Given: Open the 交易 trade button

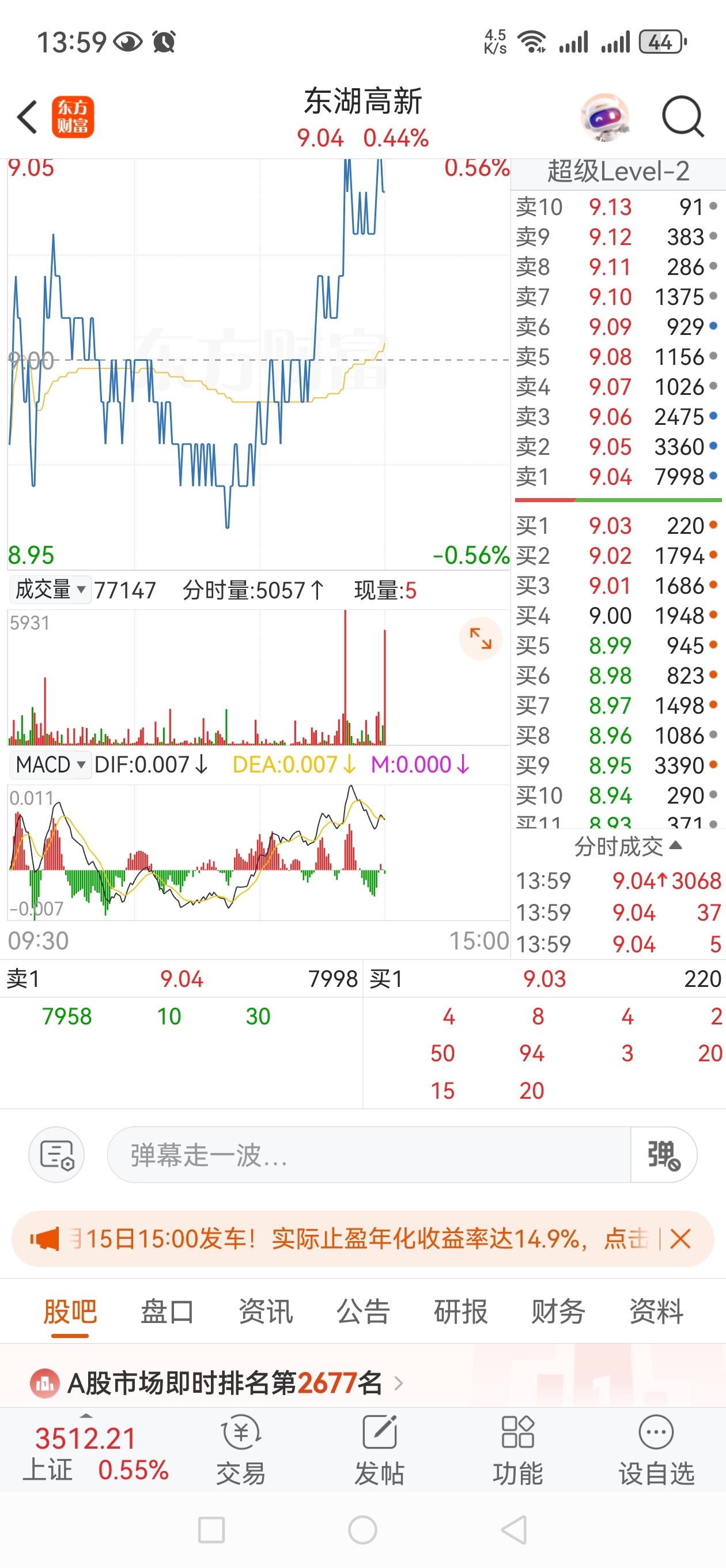Looking at the screenshot, I should coord(241,1450).
